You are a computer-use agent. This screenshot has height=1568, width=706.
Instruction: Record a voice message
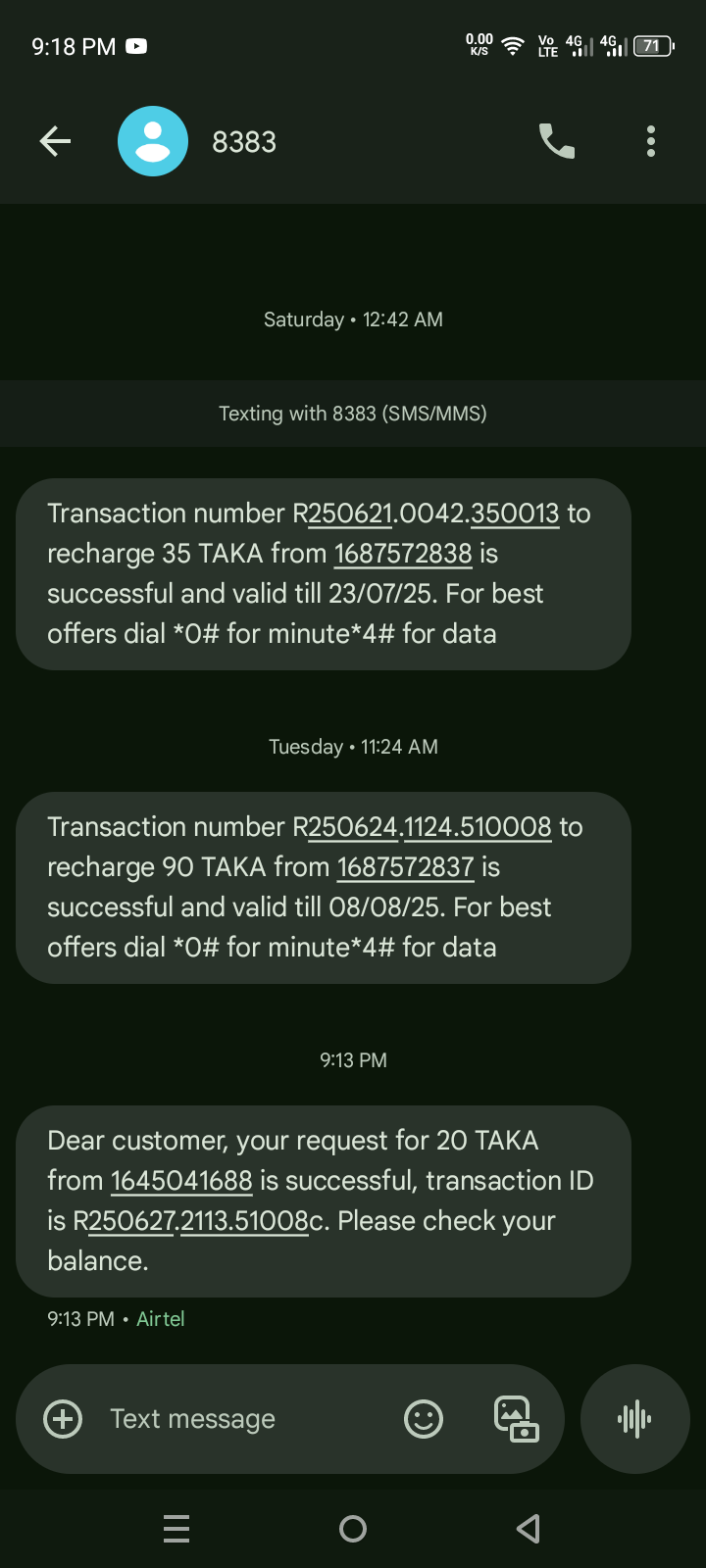pos(634,1419)
